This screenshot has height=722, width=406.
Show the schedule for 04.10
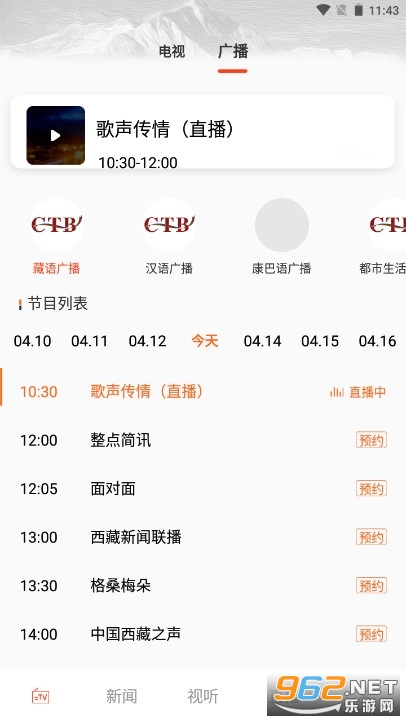pyautogui.click(x=32, y=341)
